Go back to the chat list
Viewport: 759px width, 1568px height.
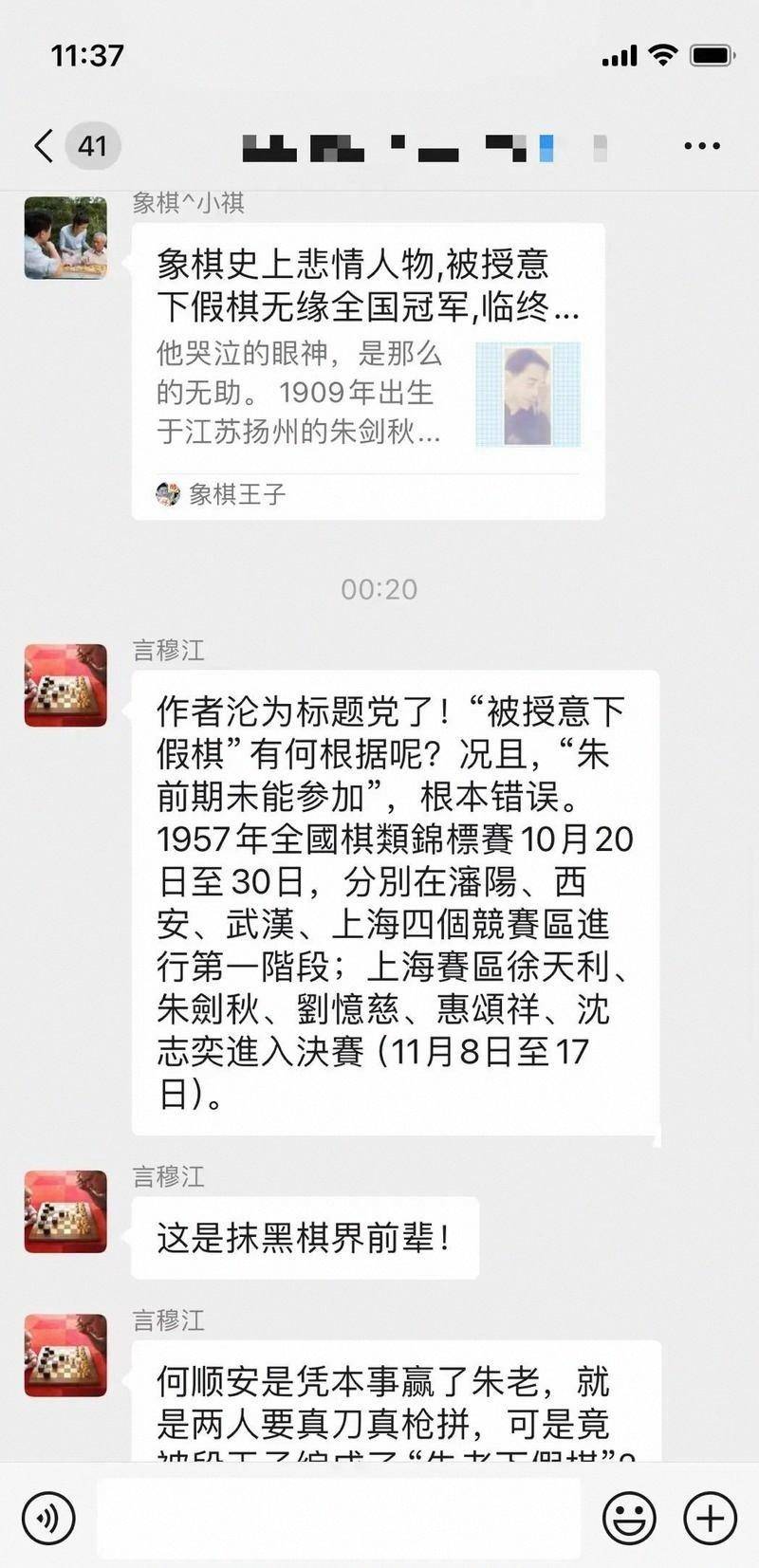pyautogui.click(x=44, y=145)
